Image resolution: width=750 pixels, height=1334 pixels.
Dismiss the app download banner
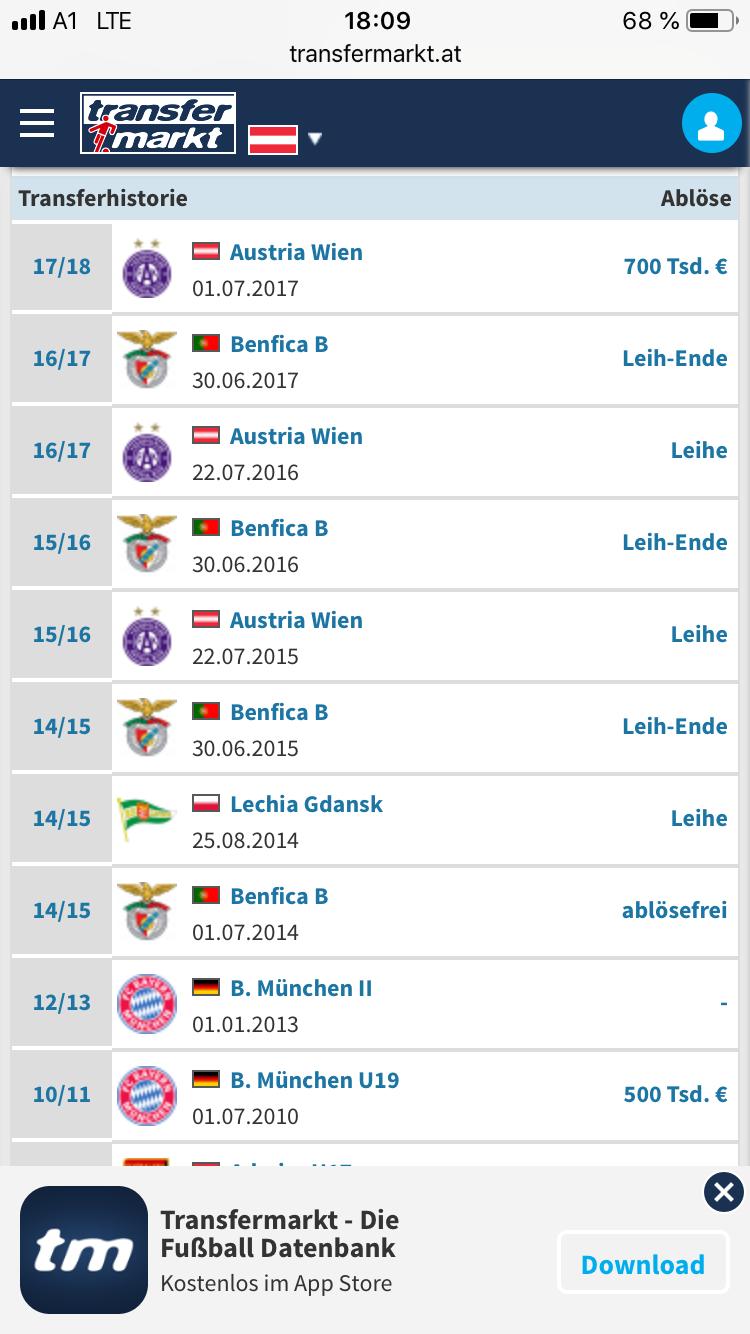tap(724, 1192)
